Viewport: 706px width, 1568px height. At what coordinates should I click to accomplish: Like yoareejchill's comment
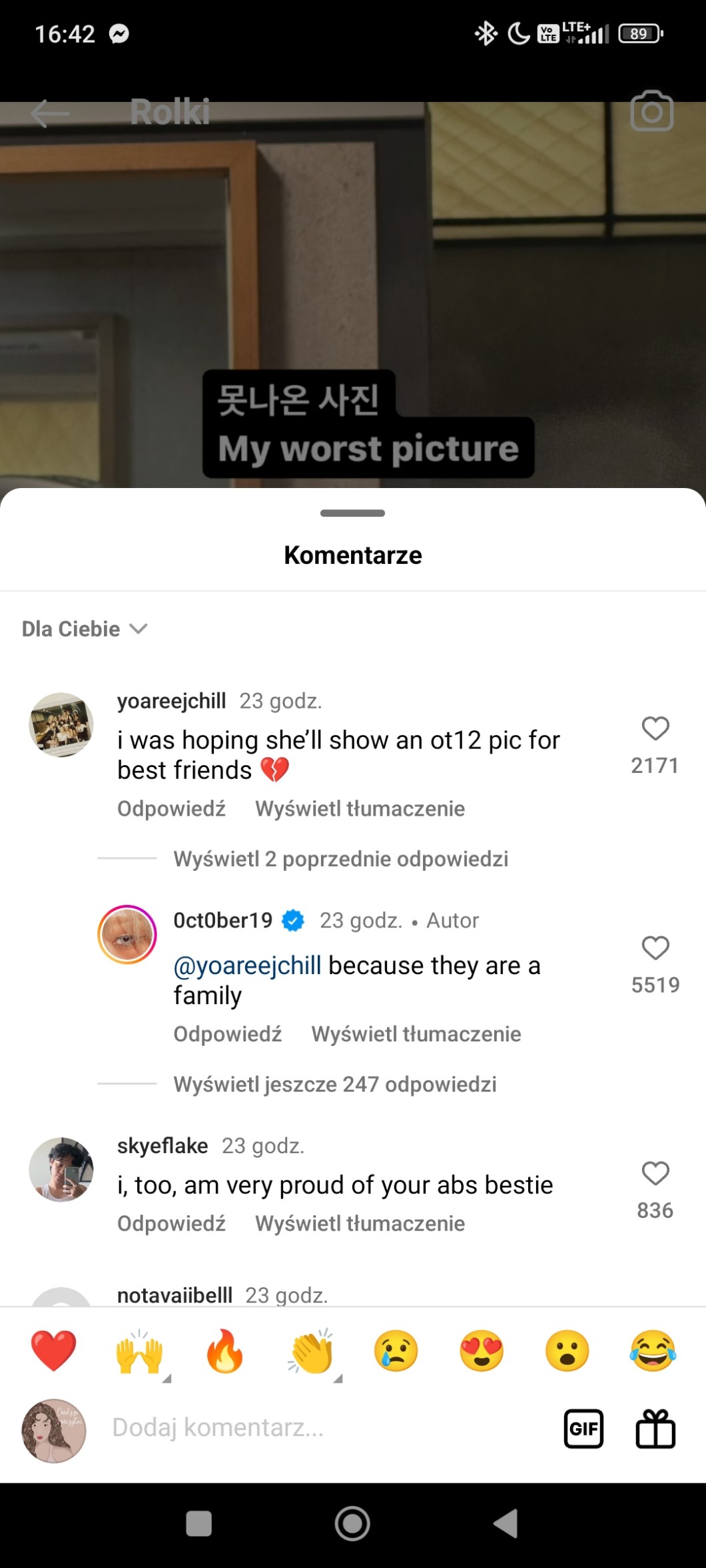click(655, 728)
